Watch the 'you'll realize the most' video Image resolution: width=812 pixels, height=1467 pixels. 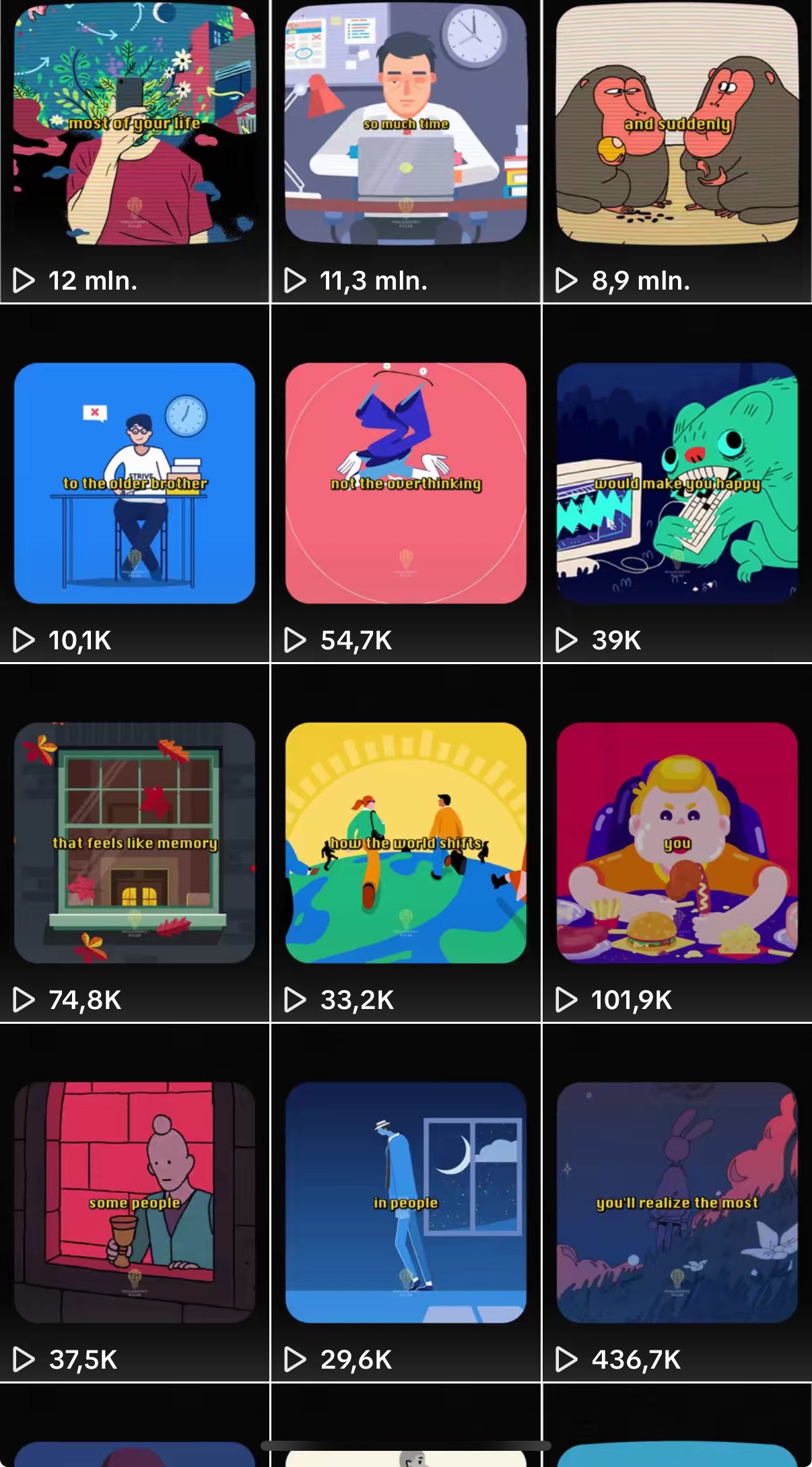[677, 1203]
